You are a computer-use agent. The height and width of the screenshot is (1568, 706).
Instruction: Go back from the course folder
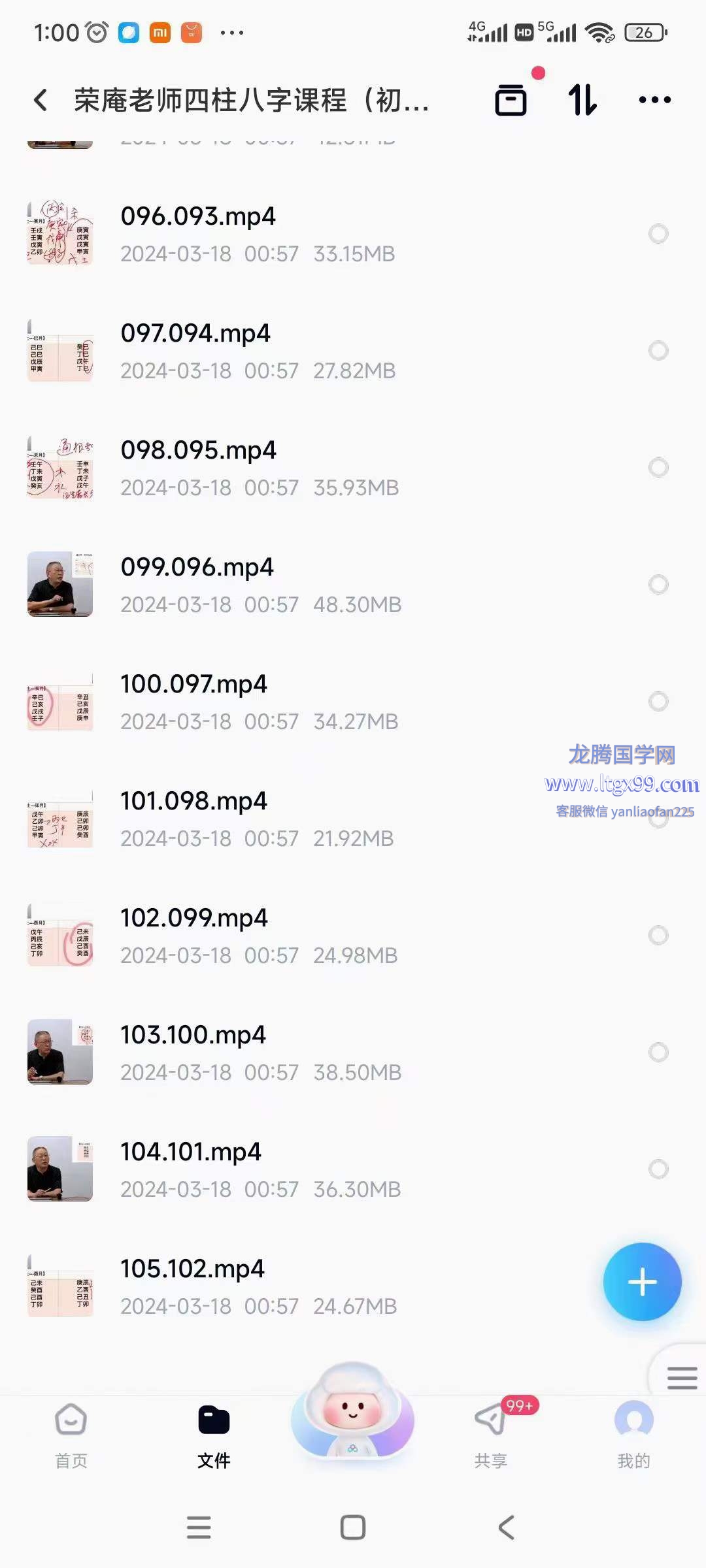pos(41,100)
